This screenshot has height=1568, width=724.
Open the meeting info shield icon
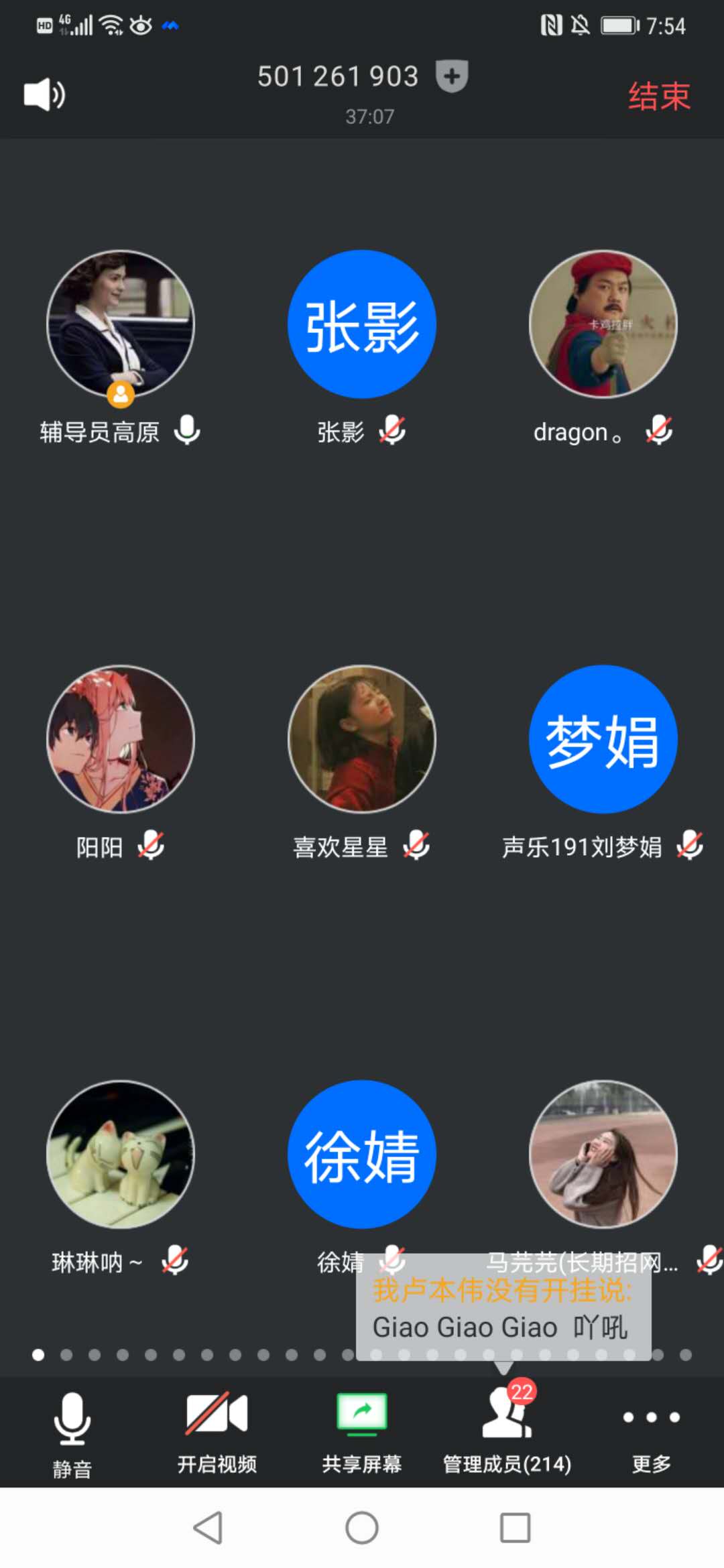(x=452, y=76)
